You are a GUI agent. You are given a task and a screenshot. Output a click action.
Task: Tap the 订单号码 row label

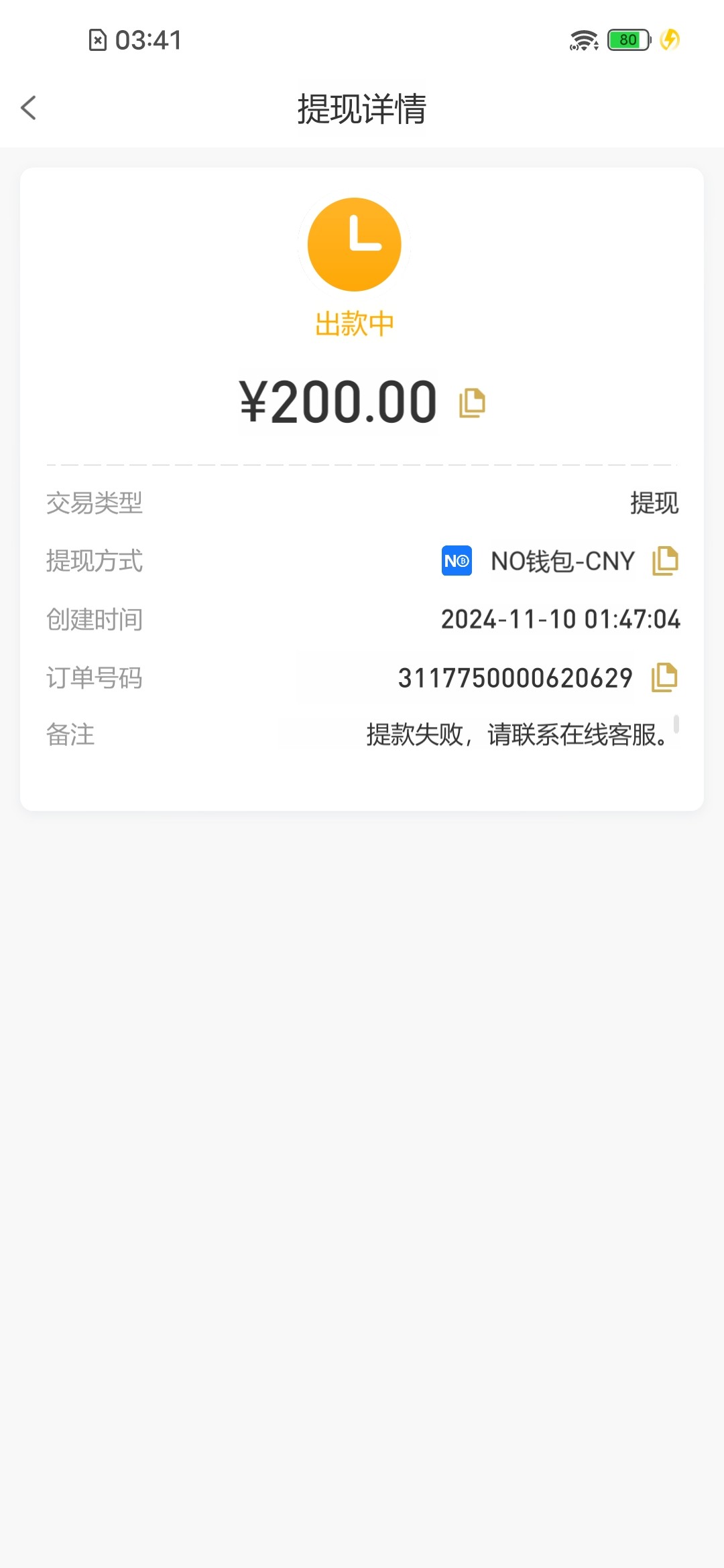[93, 678]
